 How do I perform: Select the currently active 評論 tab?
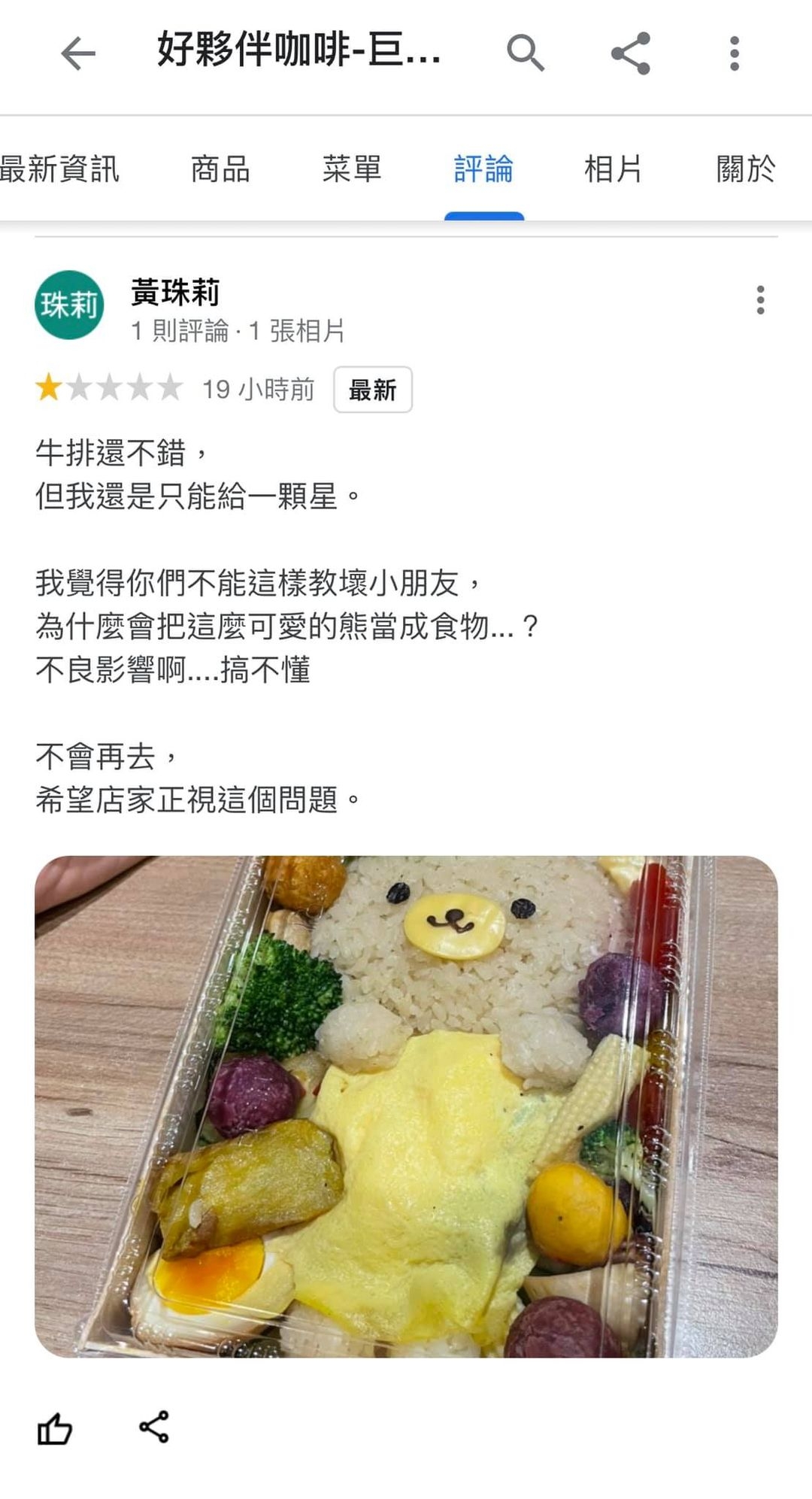pyautogui.click(x=484, y=169)
